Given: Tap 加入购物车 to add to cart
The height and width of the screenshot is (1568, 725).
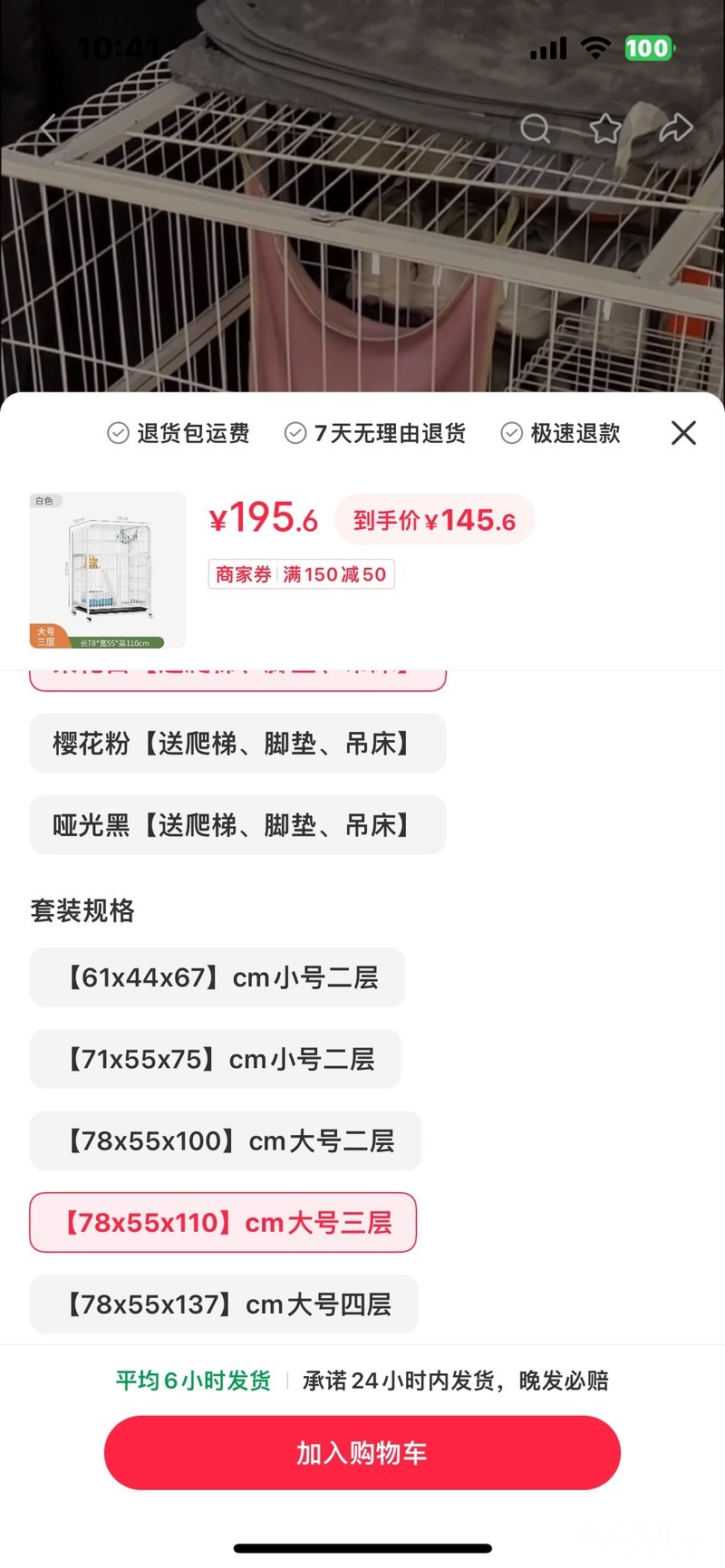Looking at the screenshot, I should pyautogui.click(x=362, y=1453).
